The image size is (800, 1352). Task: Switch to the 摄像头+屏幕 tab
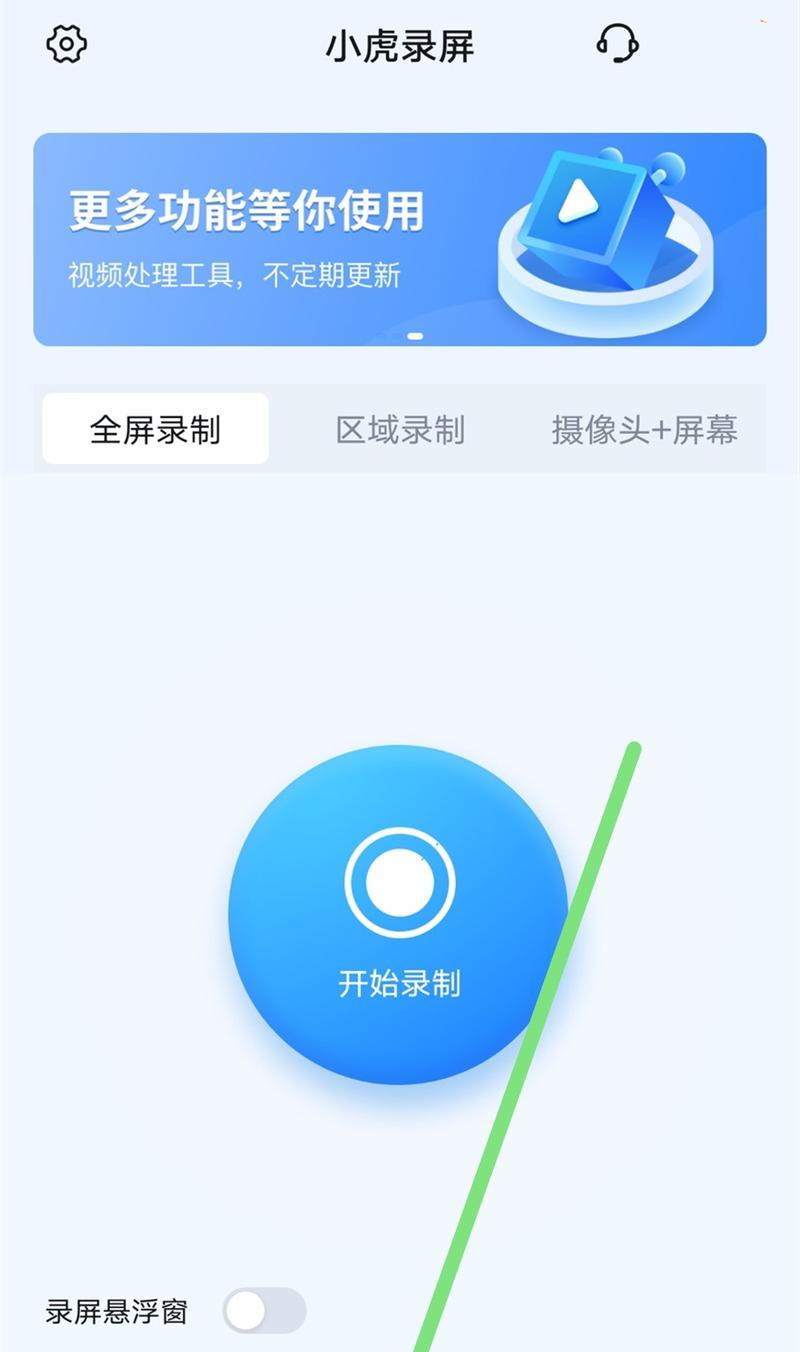tap(645, 430)
